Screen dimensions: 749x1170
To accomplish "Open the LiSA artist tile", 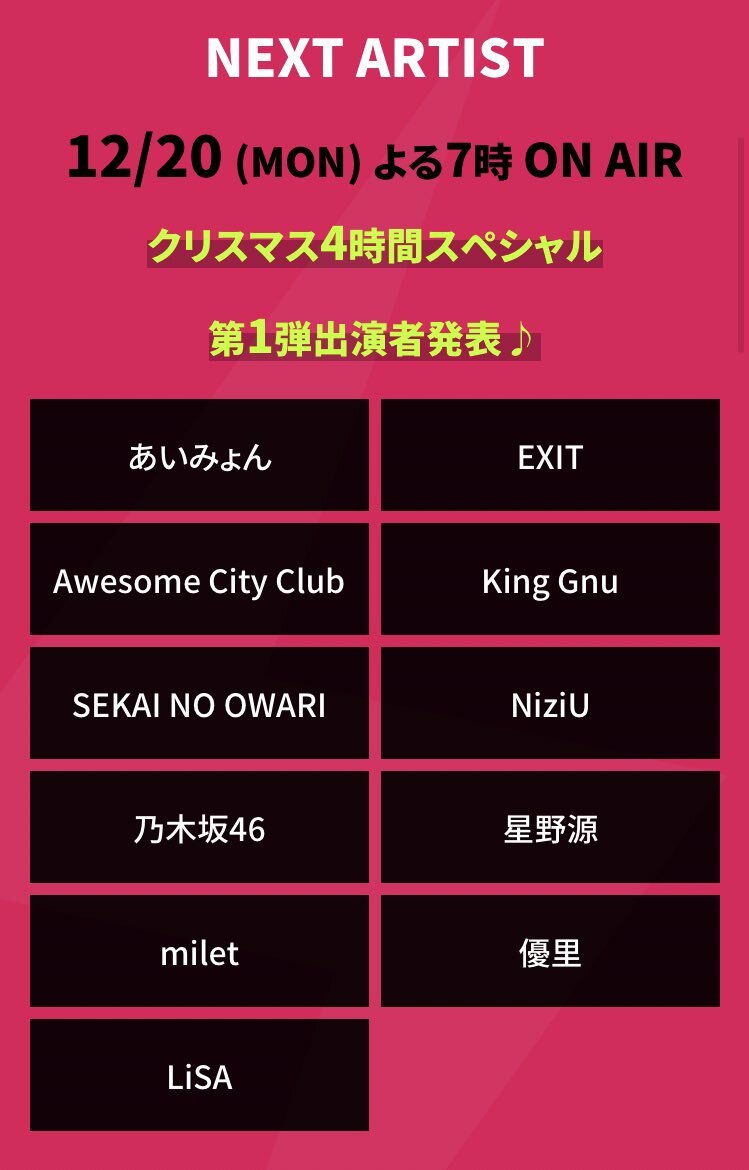I will point(199,1076).
